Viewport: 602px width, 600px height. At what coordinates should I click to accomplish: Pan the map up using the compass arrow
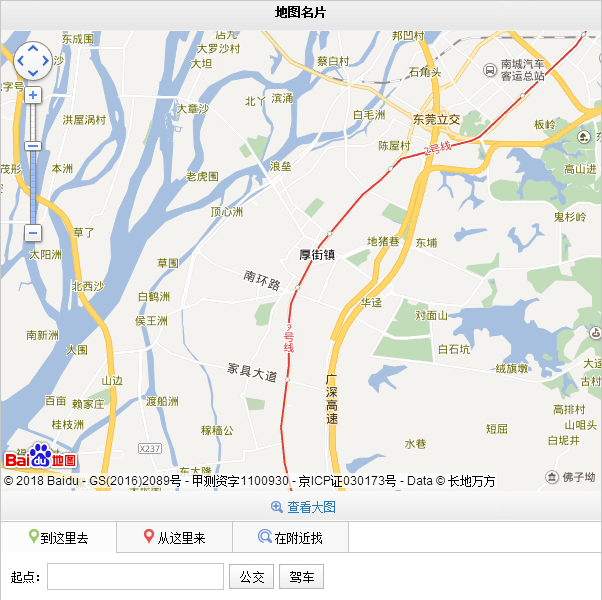33,47
